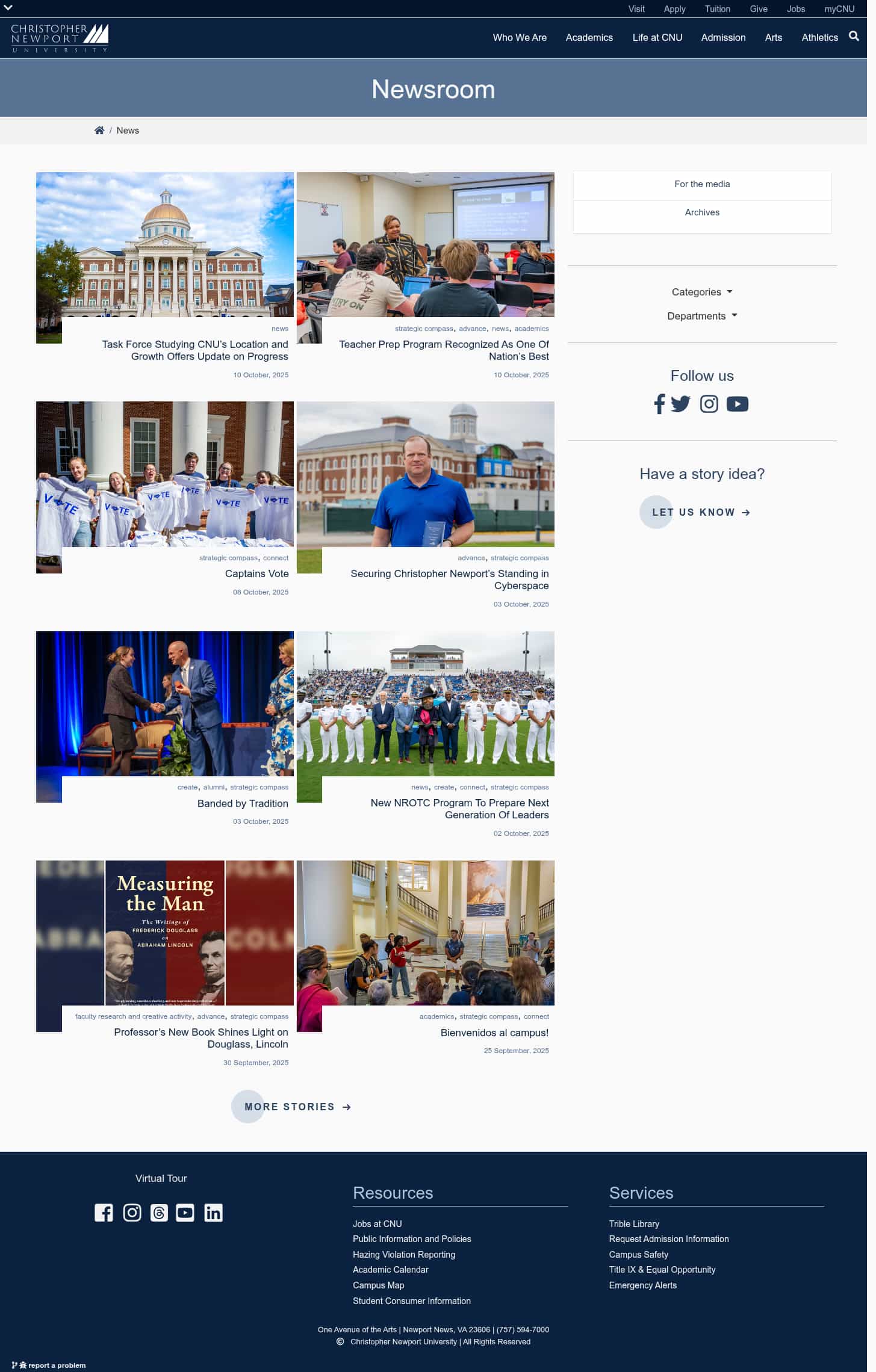
Task: Open the Virtual Tour link
Action: coord(161,1178)
